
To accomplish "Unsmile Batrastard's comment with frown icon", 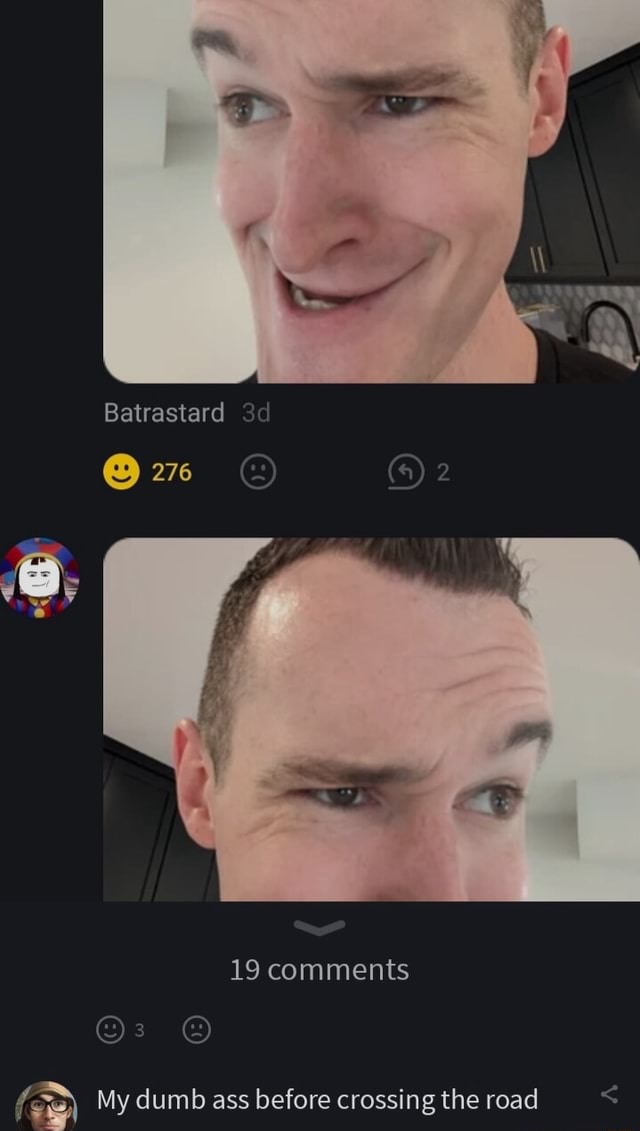I will click(x=258, y=471).
